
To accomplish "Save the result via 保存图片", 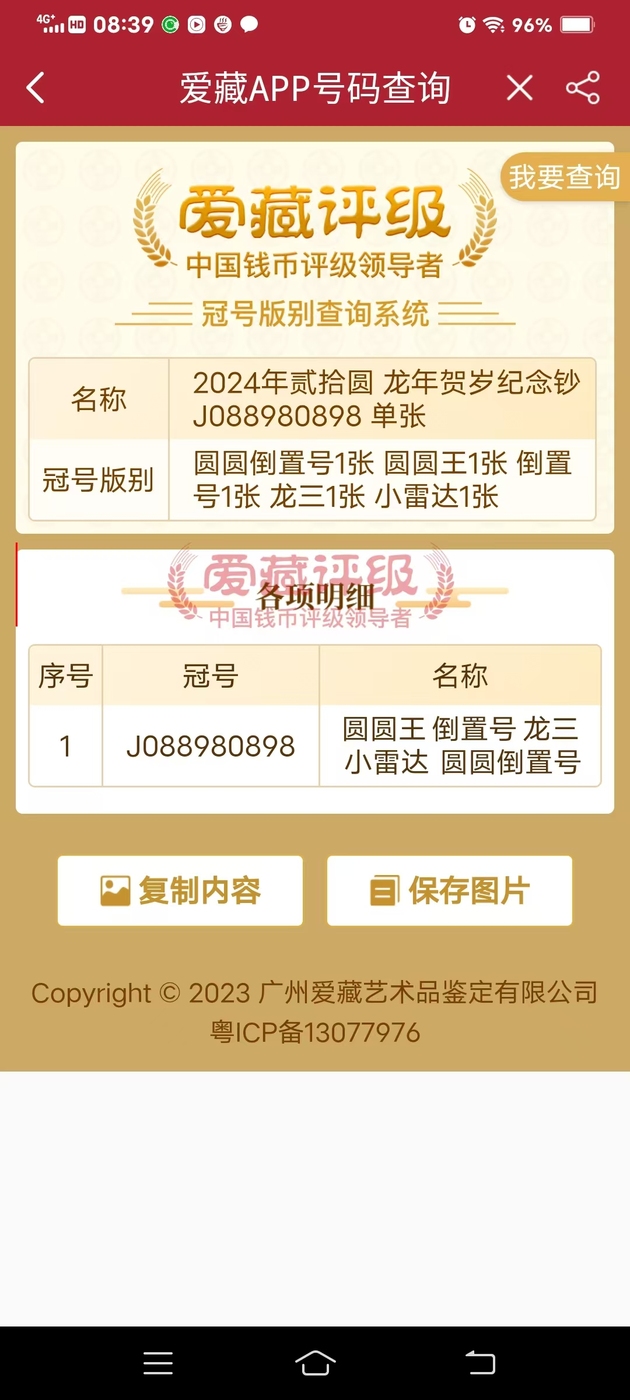I will [x=450, y=890].
